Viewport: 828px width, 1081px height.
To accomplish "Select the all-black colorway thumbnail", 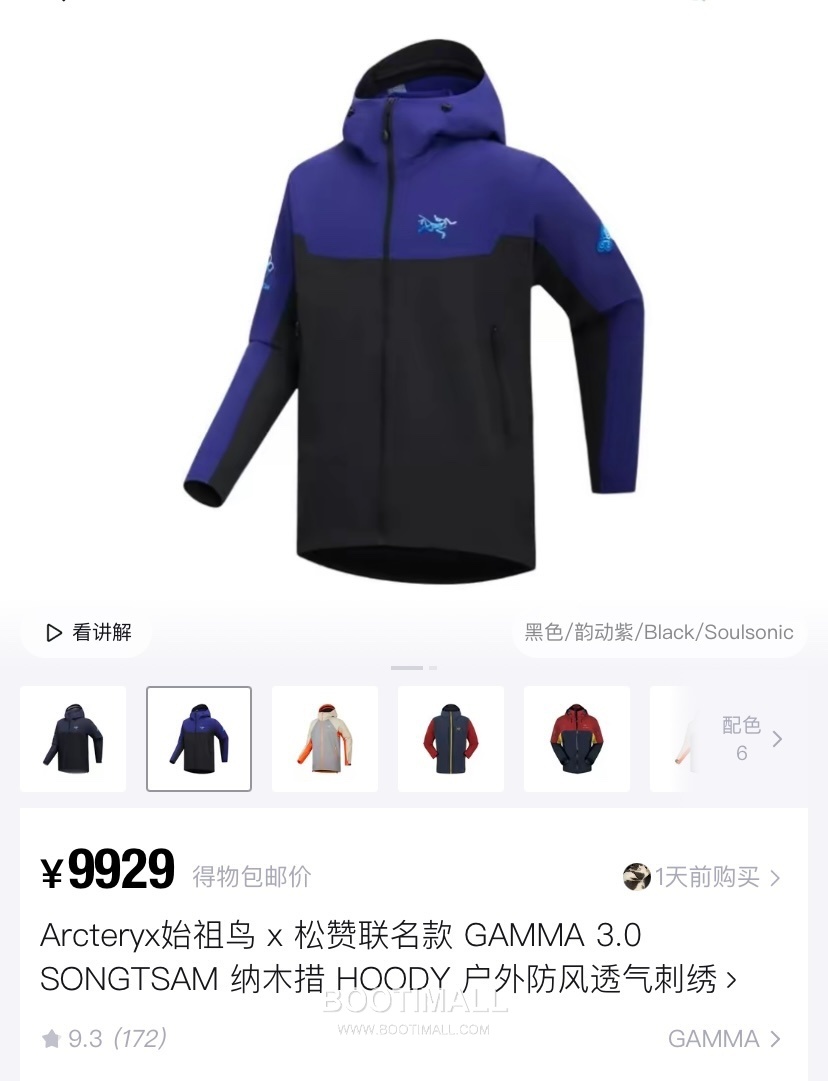I will [x=72, y=739].
